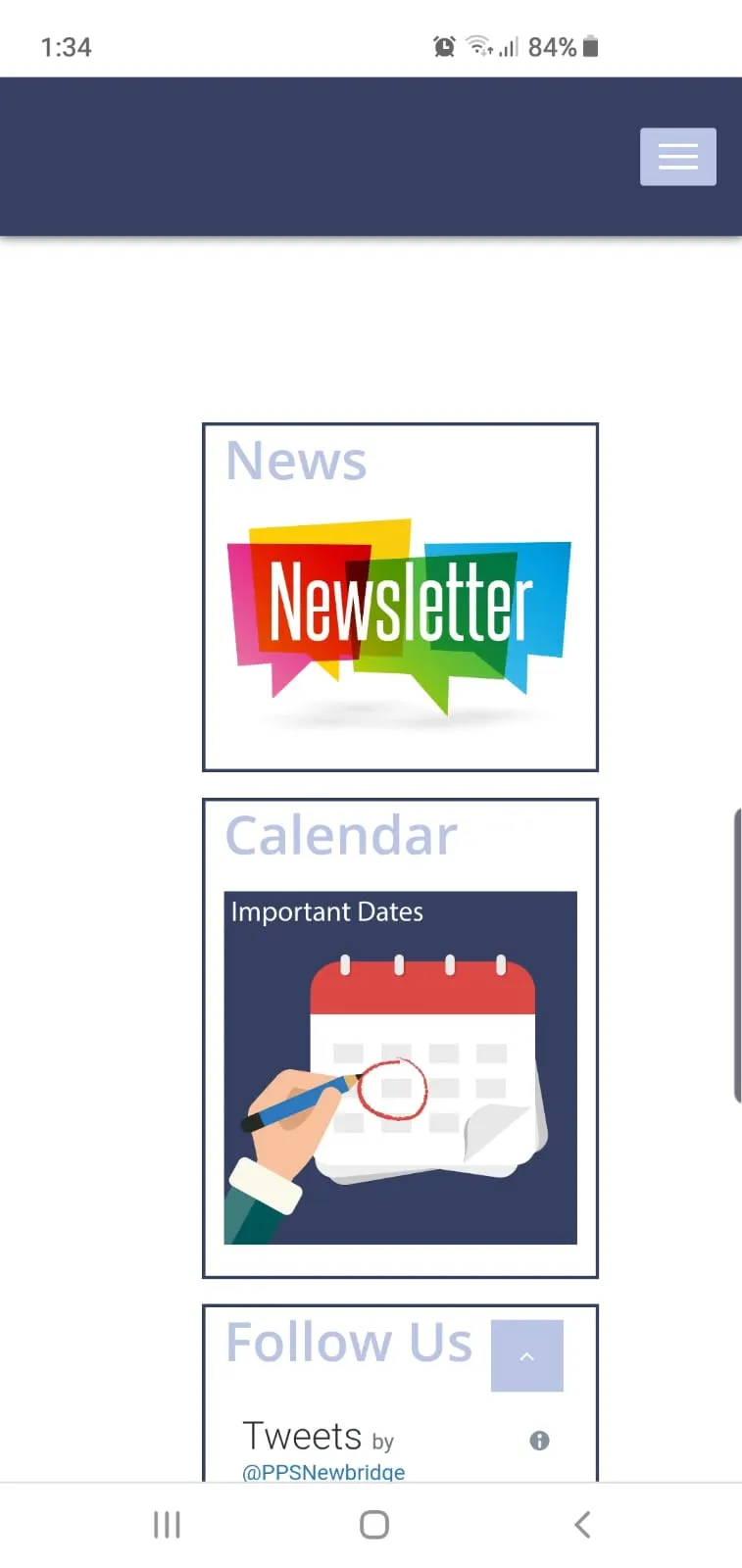Open the Newsletter news card
The width and height of the screenshot is (742, 1568).
point(400,615)
